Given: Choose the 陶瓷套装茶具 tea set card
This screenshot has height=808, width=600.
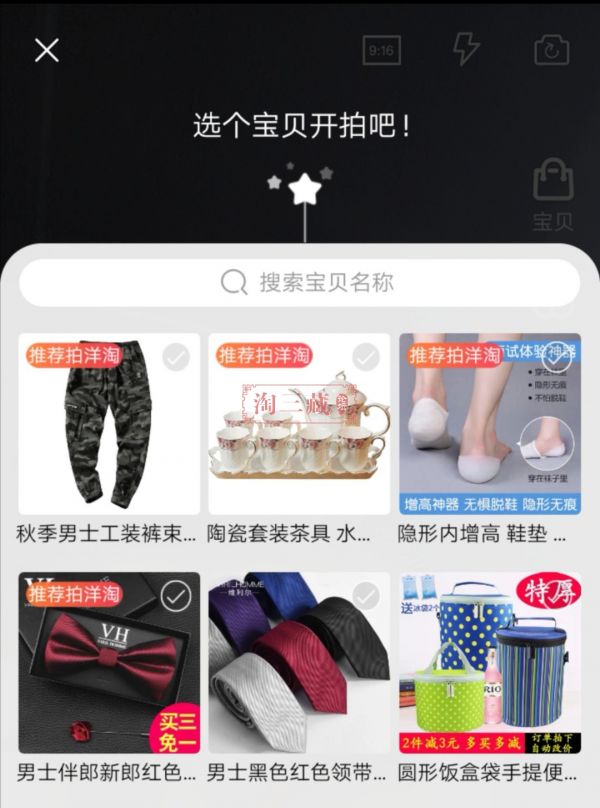Looking at the screenshot, I should [x=298, y=440].
